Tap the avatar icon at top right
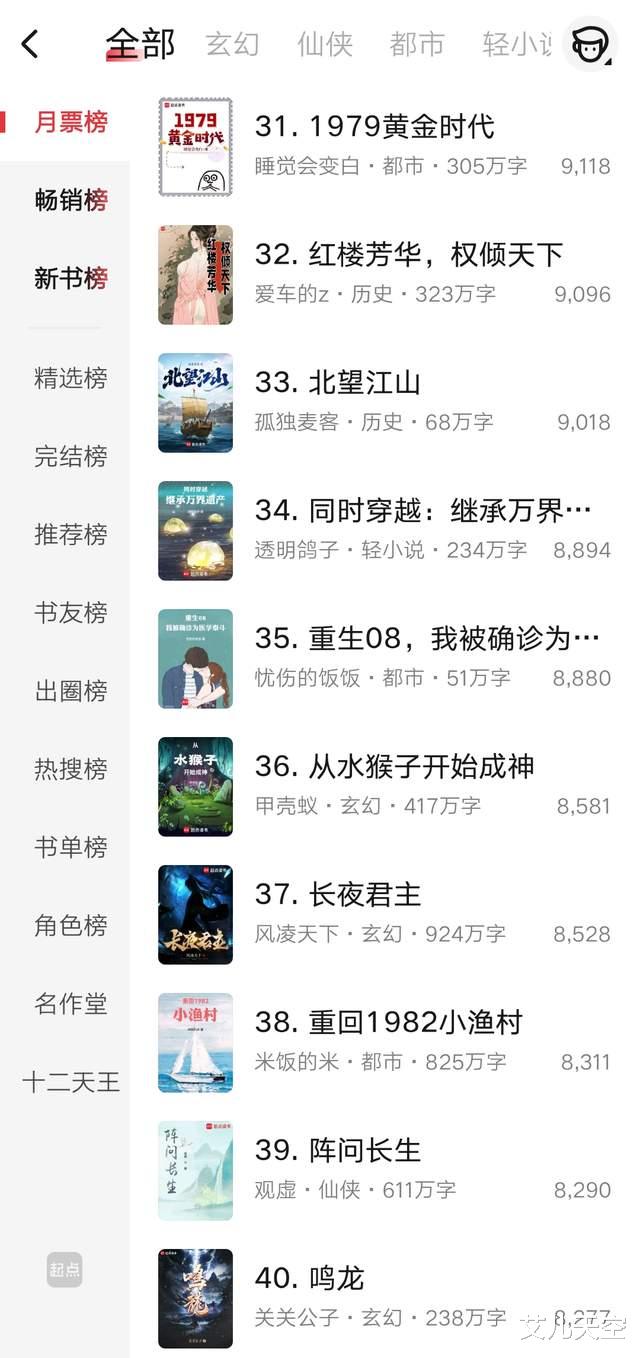 pos(589,44)
